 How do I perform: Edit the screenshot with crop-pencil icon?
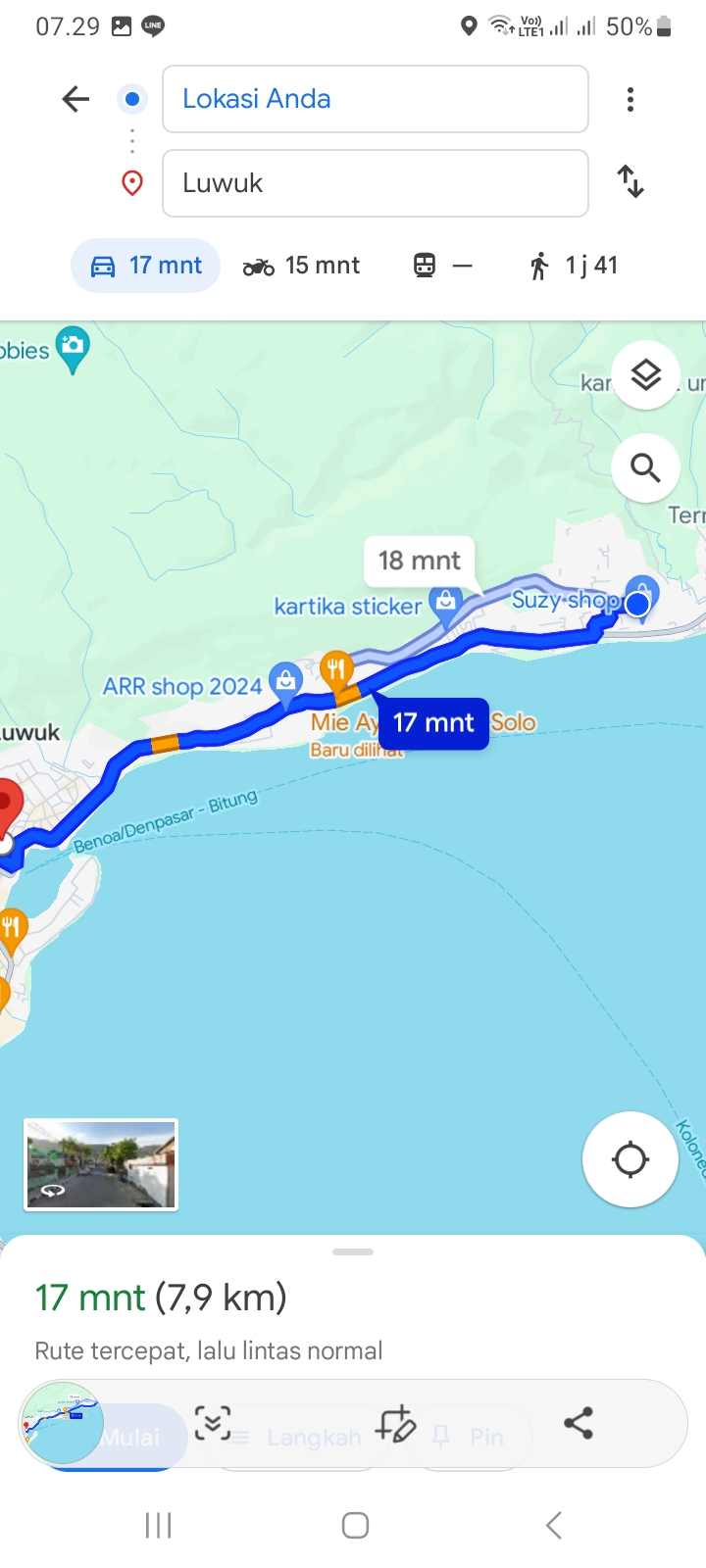(x=396, y=1423)
